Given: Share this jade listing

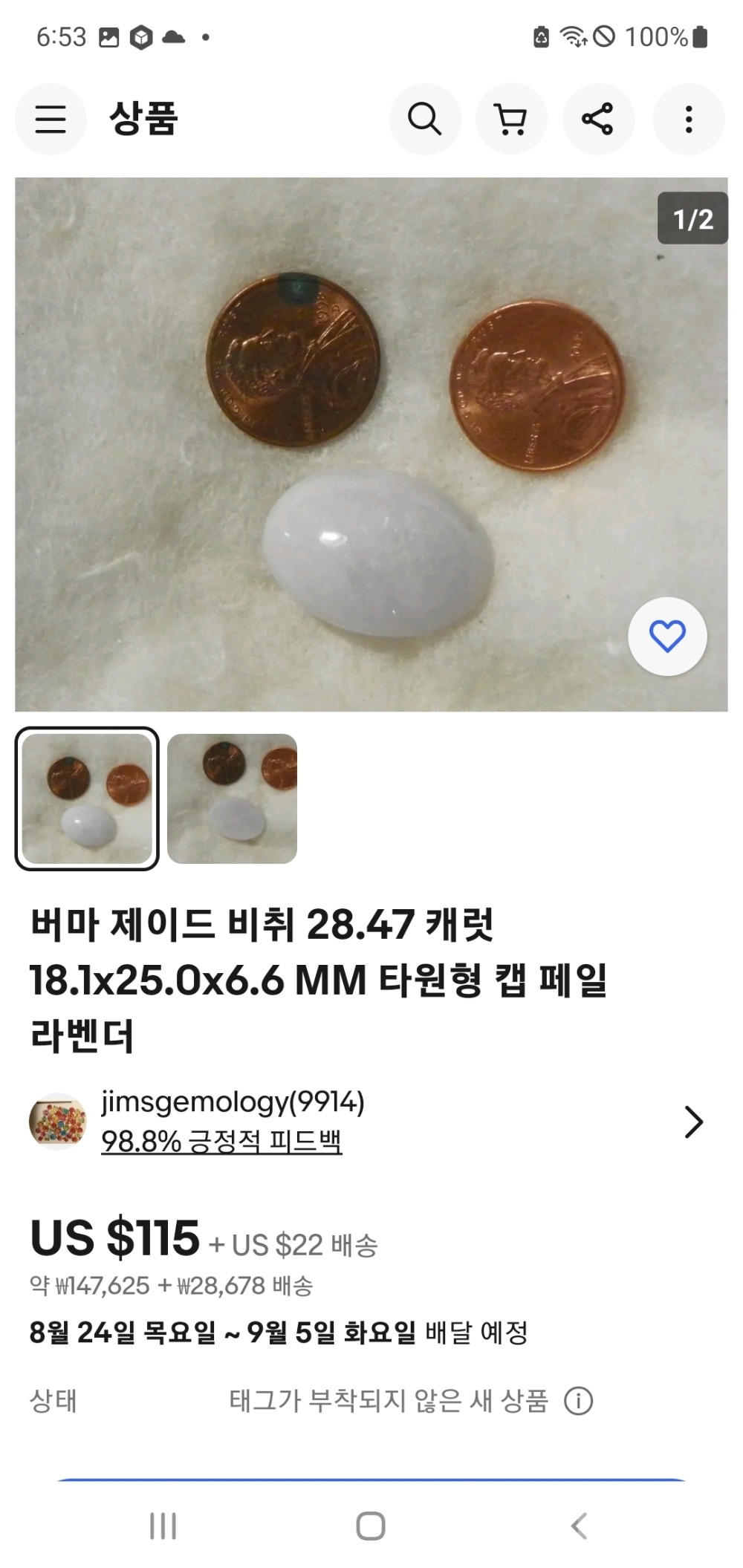Looking at the screenshot, I should click(598, 119).
